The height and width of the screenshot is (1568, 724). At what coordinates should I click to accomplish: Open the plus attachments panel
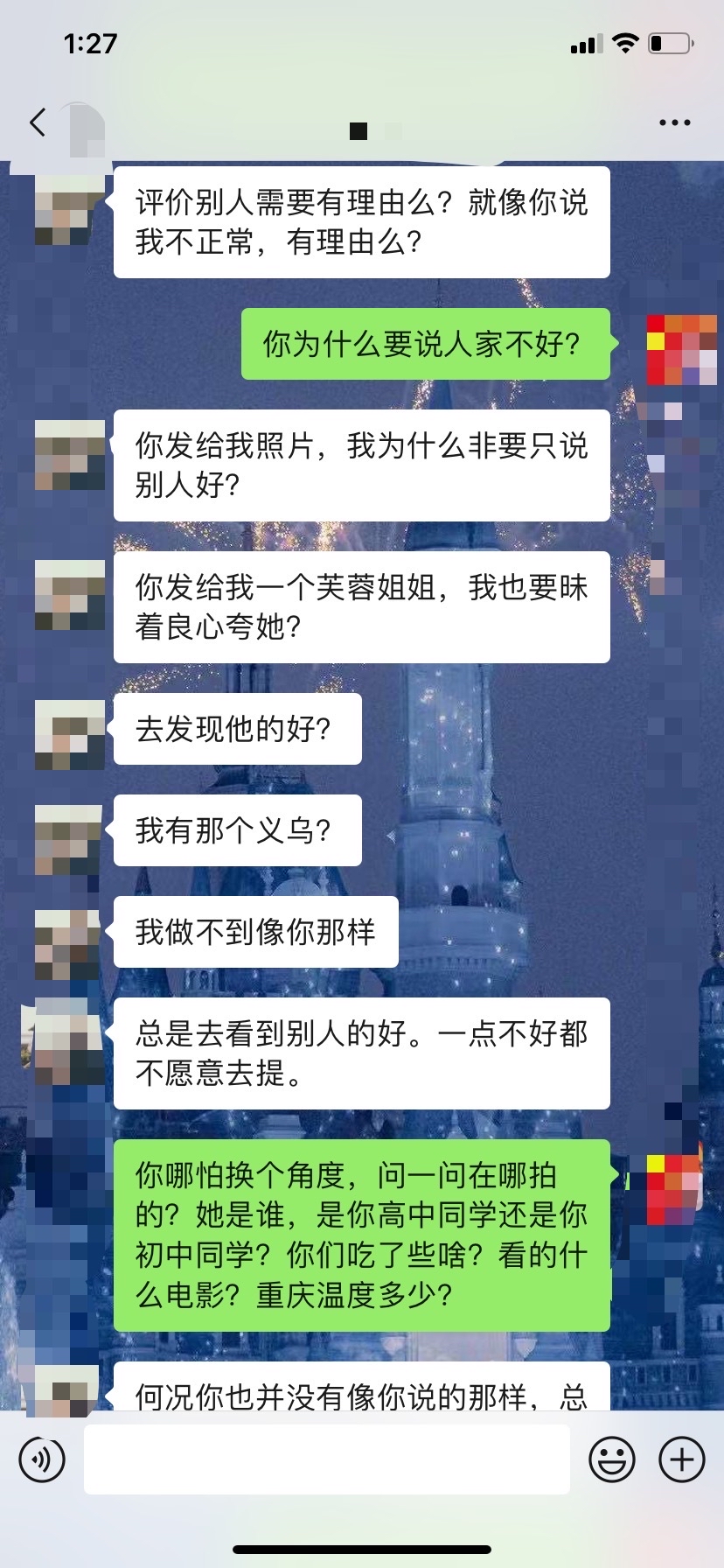click(x=681, y=1459)
